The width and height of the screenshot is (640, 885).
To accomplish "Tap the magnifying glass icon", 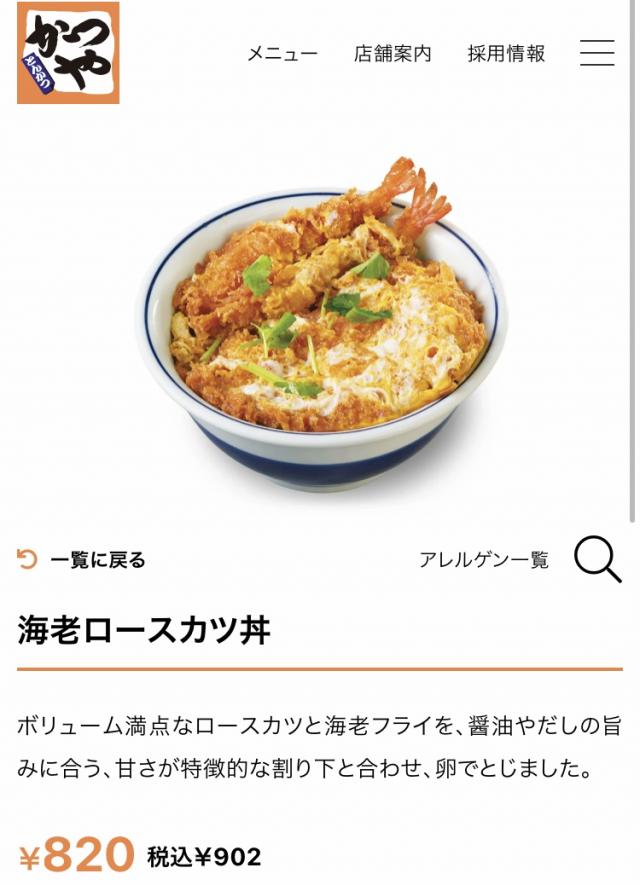I will click(597, 559).
